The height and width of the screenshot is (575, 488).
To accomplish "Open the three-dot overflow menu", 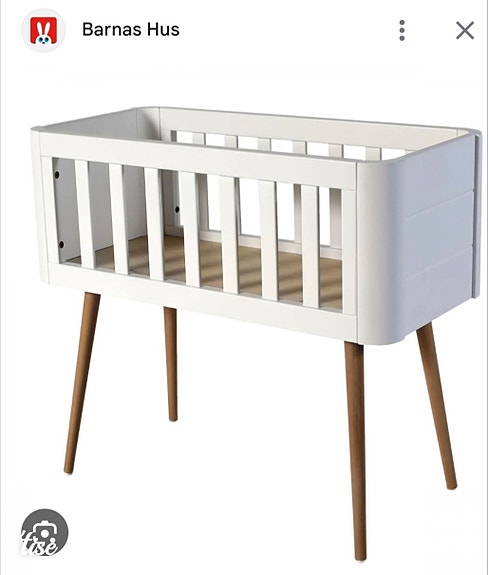I will point(402,30).
